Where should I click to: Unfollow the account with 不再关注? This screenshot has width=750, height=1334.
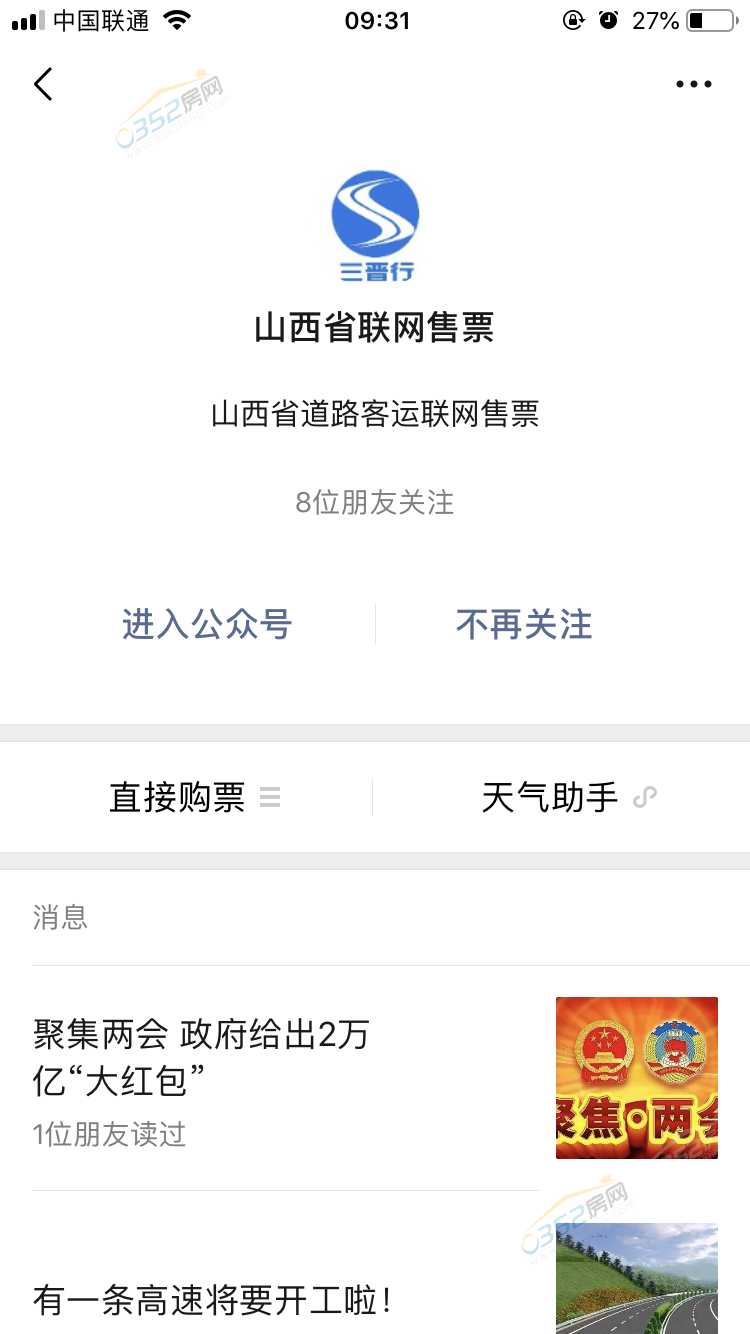point(524,625)
